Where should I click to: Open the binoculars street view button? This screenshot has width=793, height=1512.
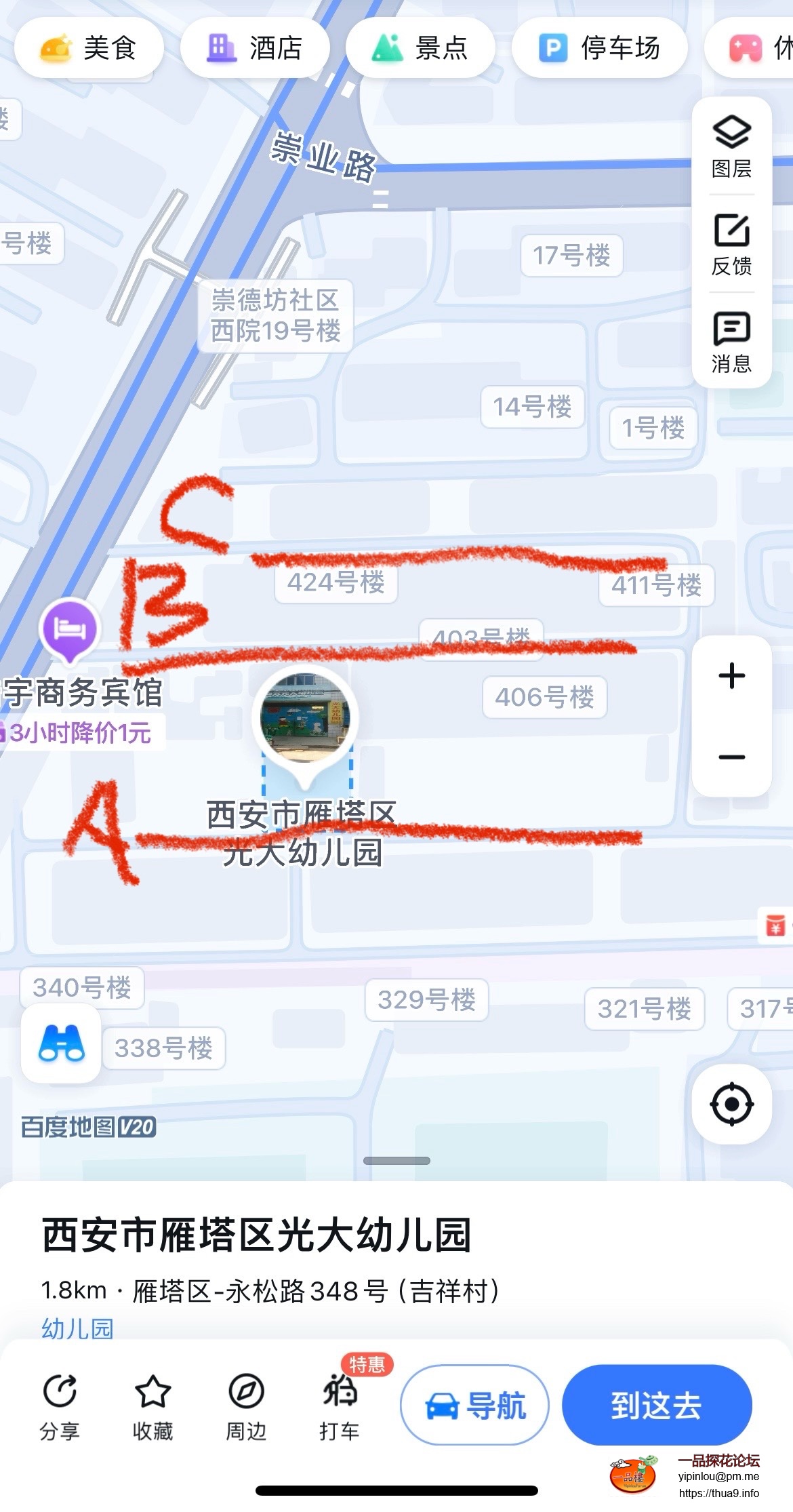tap(61, 1044)
